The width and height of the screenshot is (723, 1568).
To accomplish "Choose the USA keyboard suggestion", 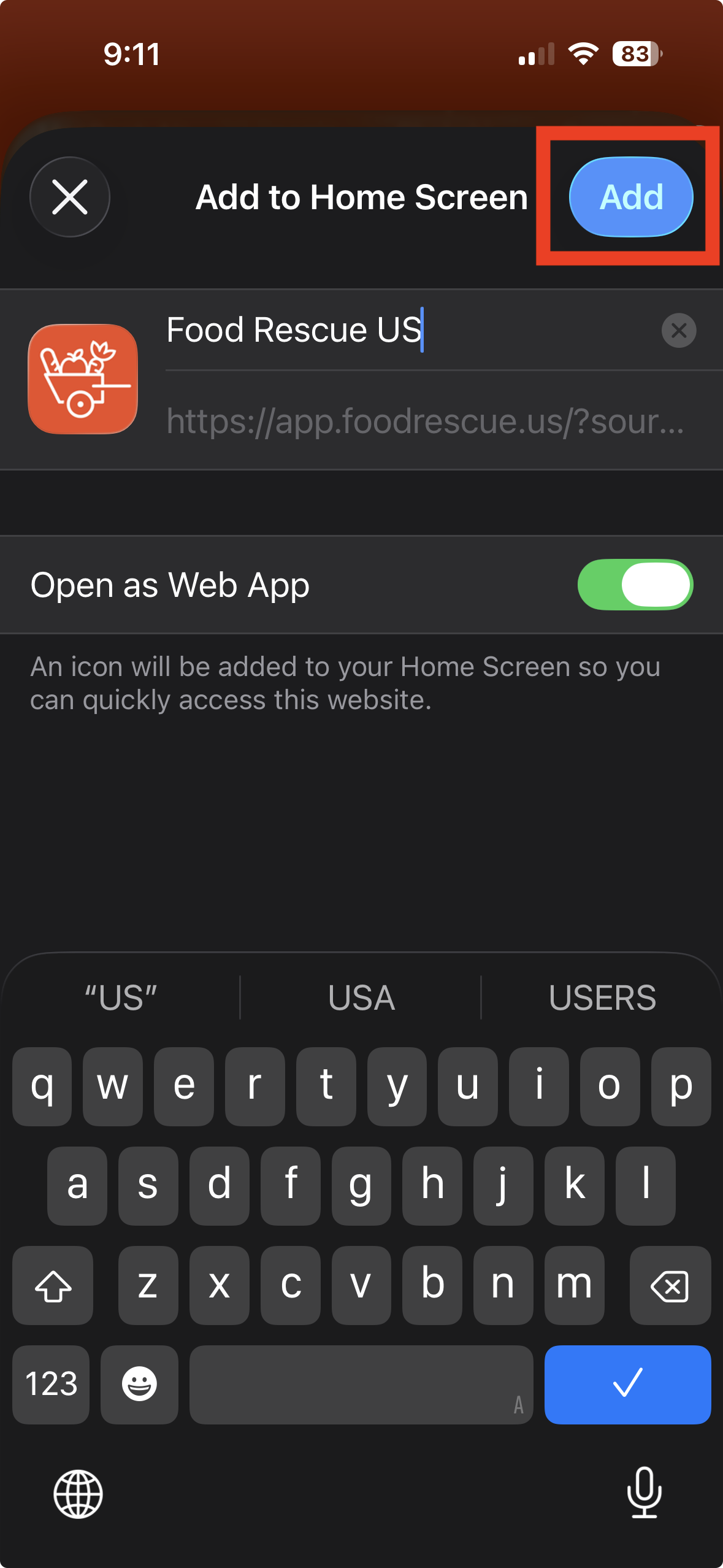I will pos(361,998).
